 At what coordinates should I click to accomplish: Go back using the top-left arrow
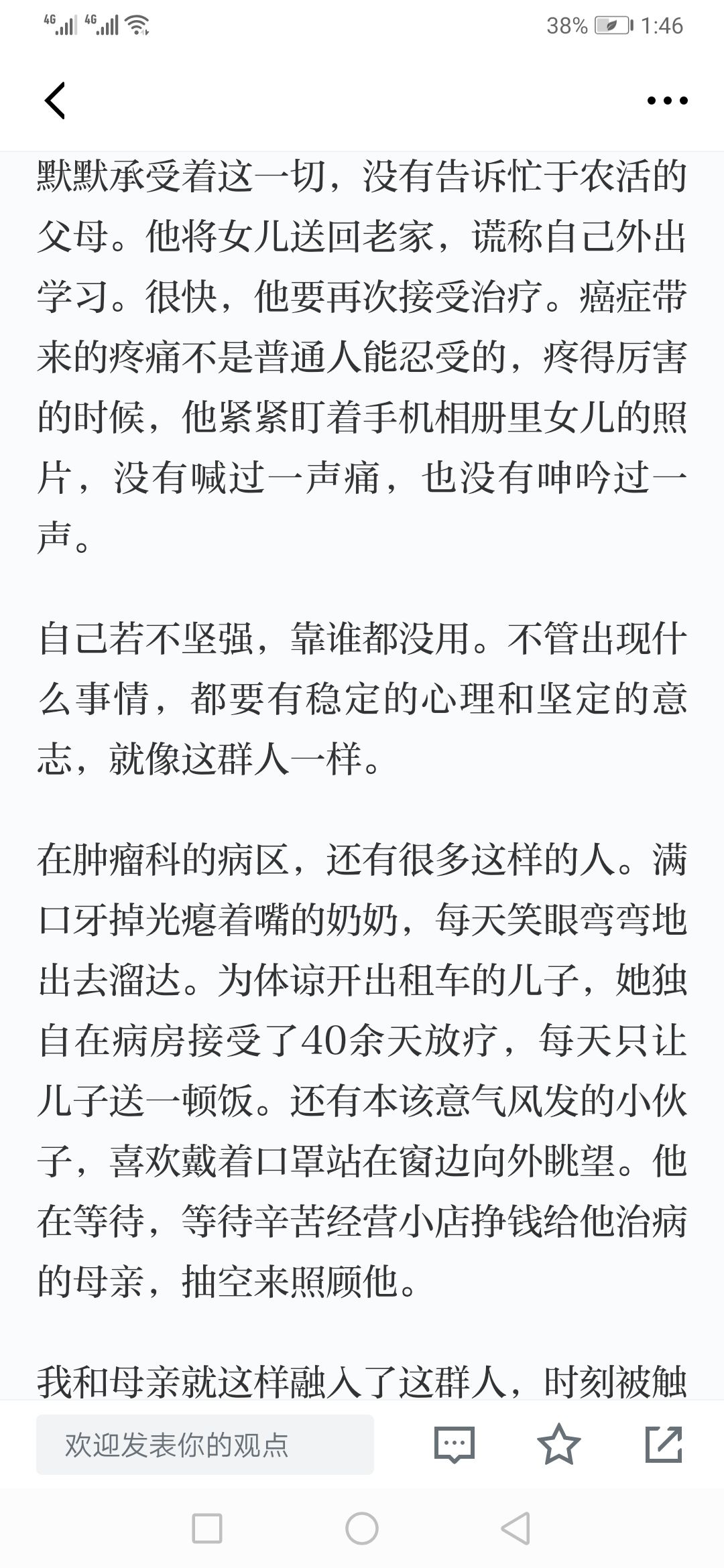point(55,101)
